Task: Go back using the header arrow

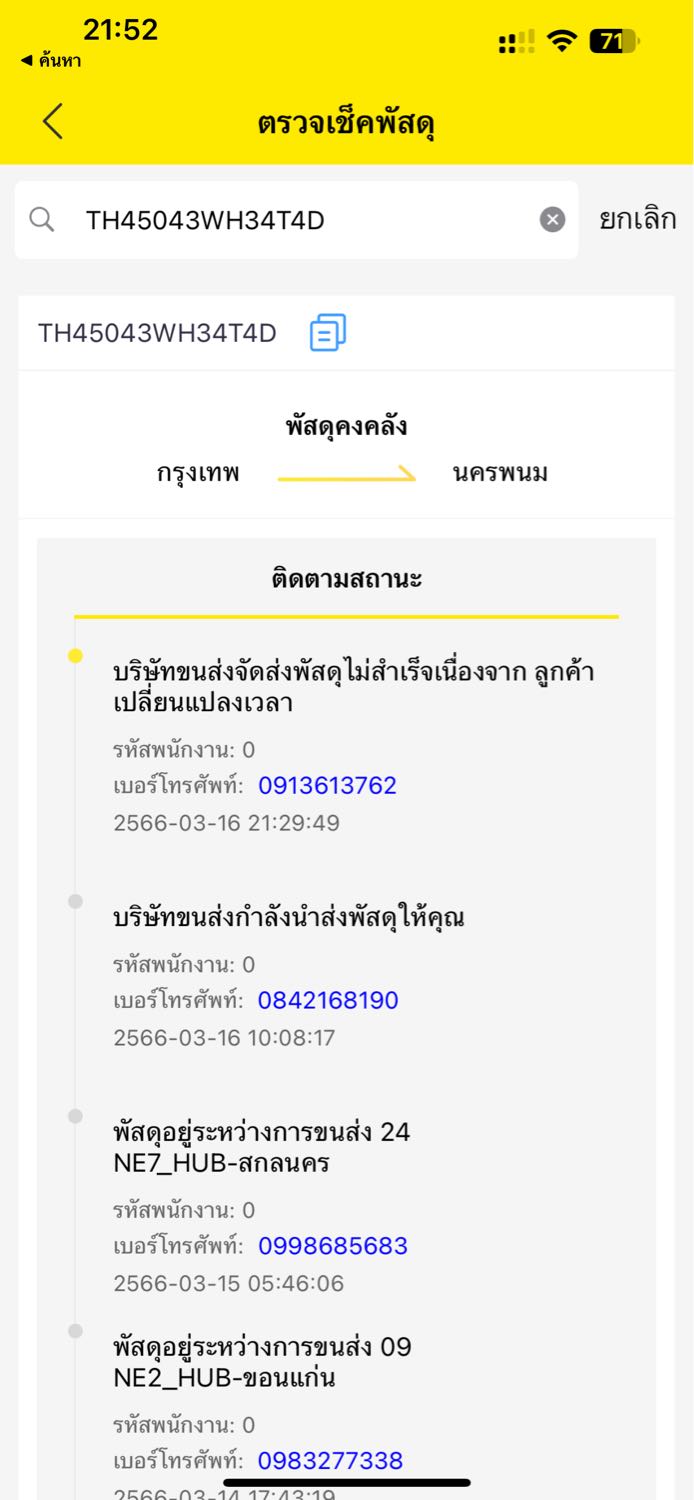Action: (x=53, y=122)
